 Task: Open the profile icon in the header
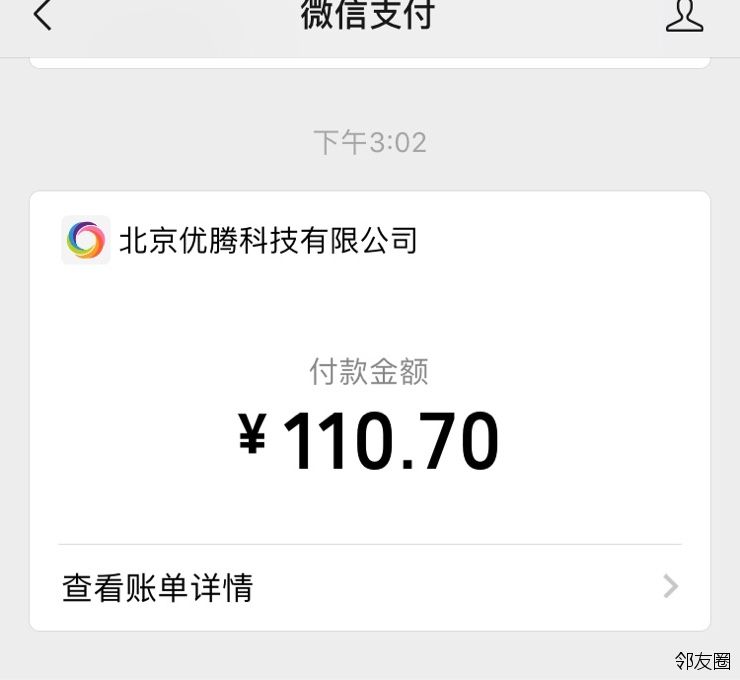coord(684,16)
